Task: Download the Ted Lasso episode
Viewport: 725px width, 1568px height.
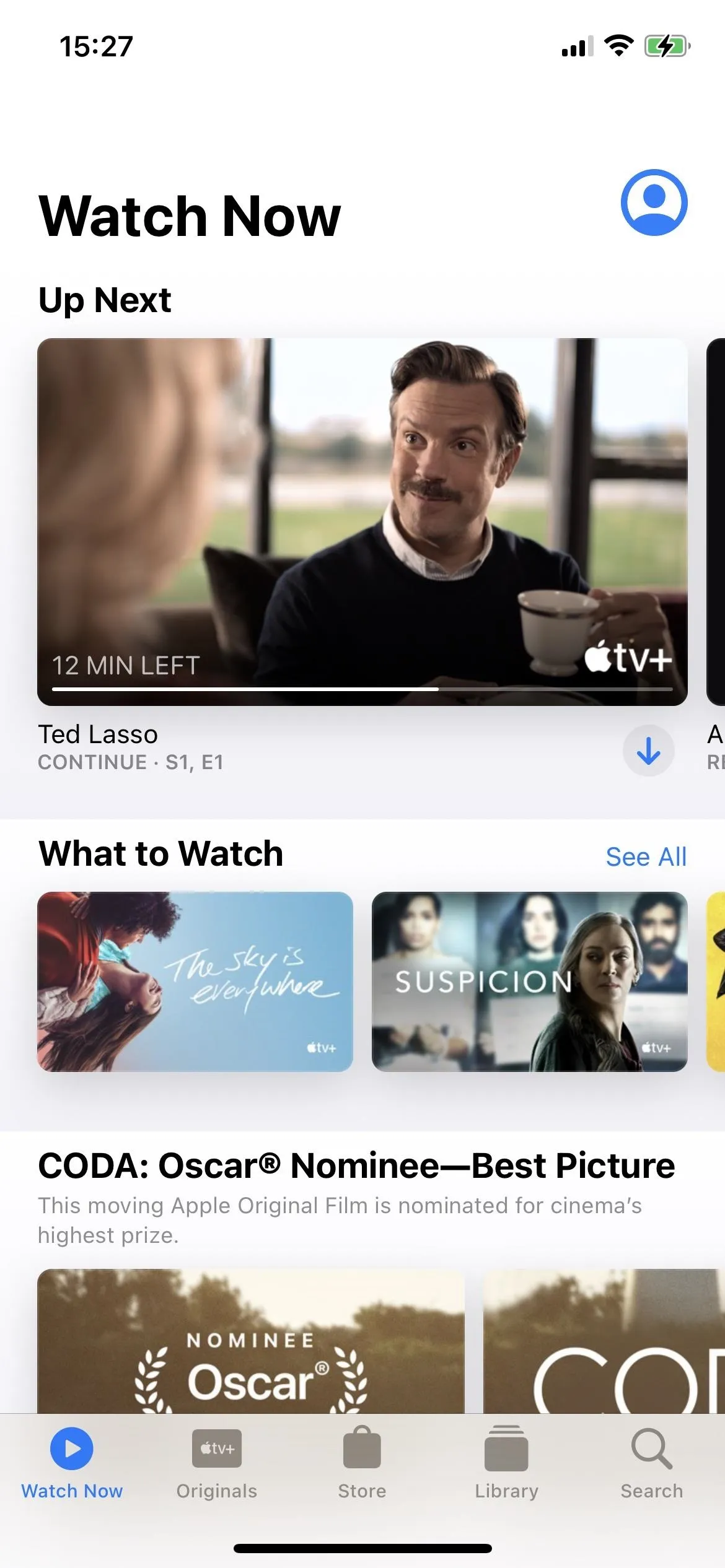Action: coord(648,751)
